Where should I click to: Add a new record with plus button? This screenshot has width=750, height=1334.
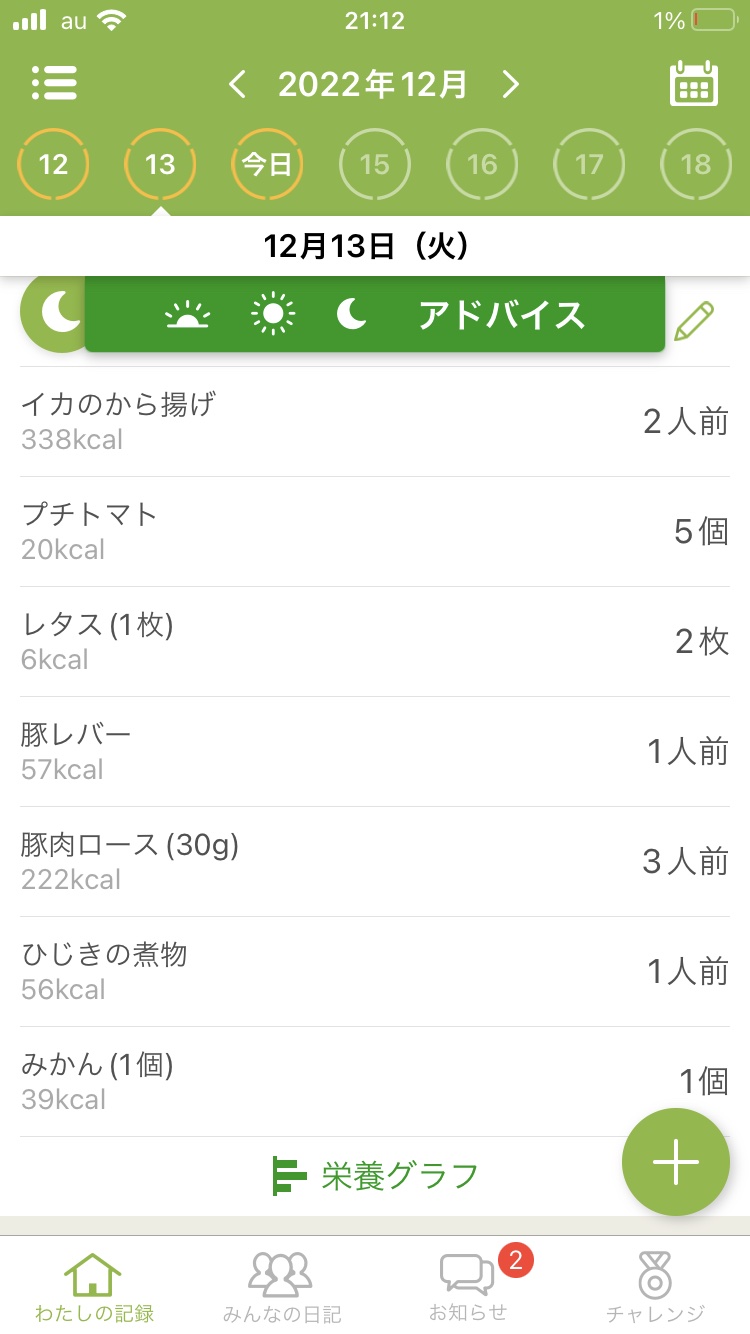click(x=676, y=1162)
